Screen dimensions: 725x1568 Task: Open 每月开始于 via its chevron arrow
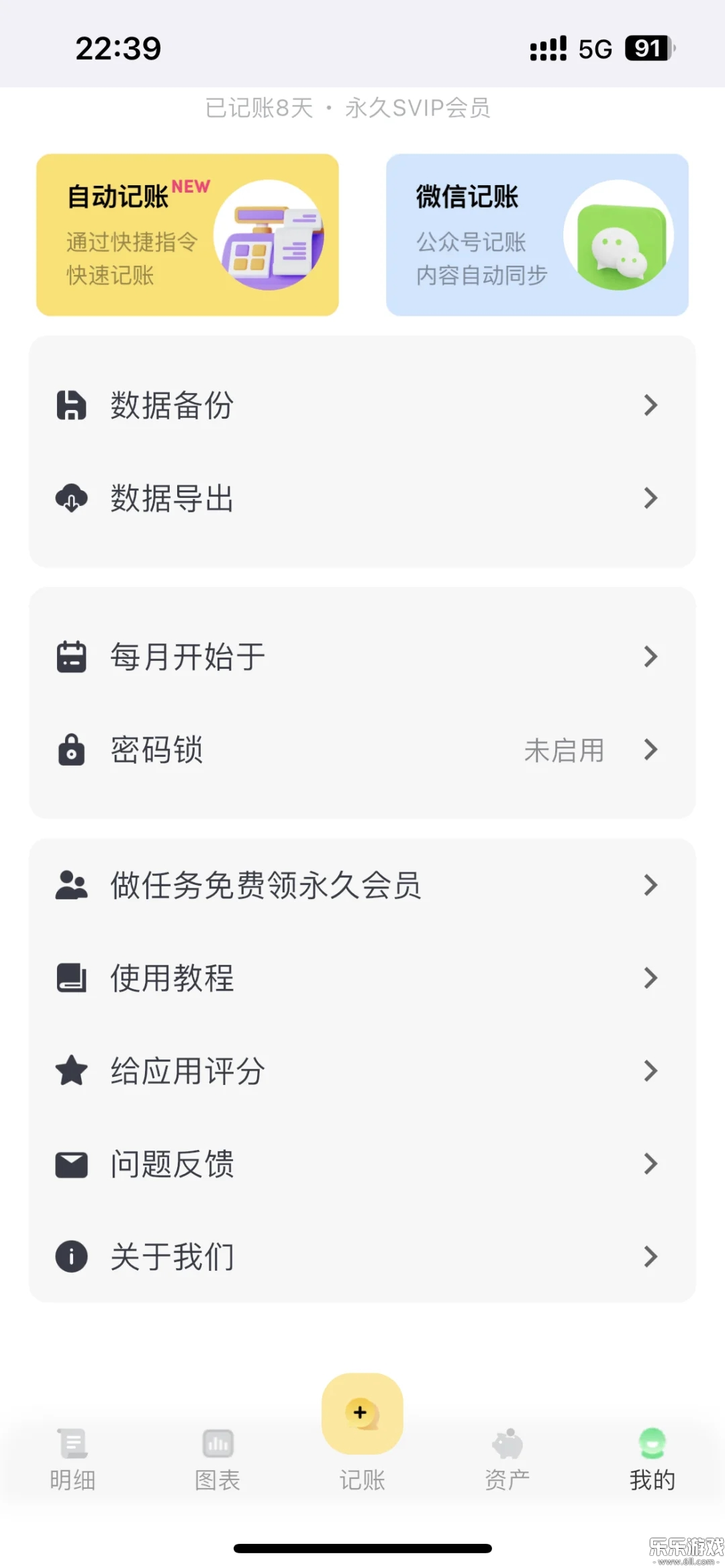pyautogui.click(x=650, y=656)
